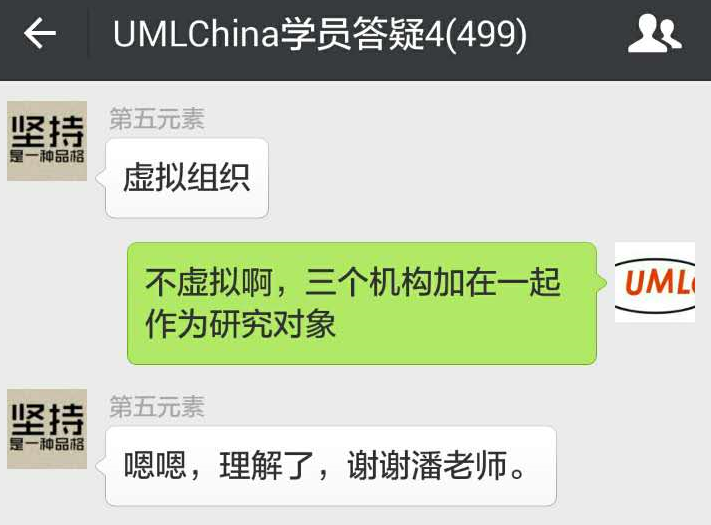711x525 pixels.
Task: Go back from the UMLChina group chat
Action: 41,35
